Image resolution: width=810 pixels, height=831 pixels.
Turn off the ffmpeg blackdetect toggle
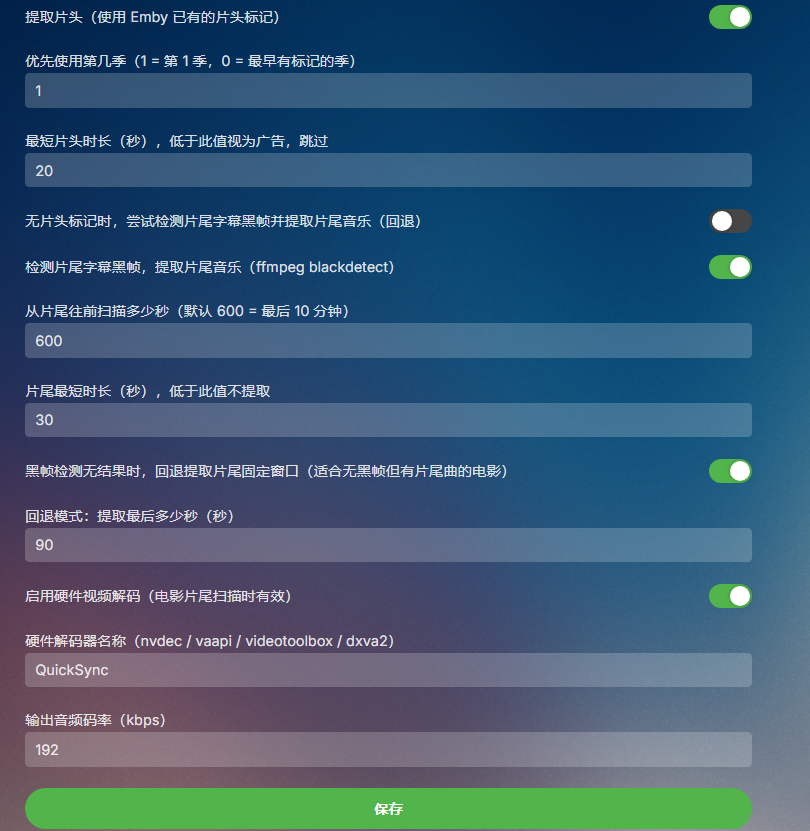pyautogui.click(x=730, y=267)
